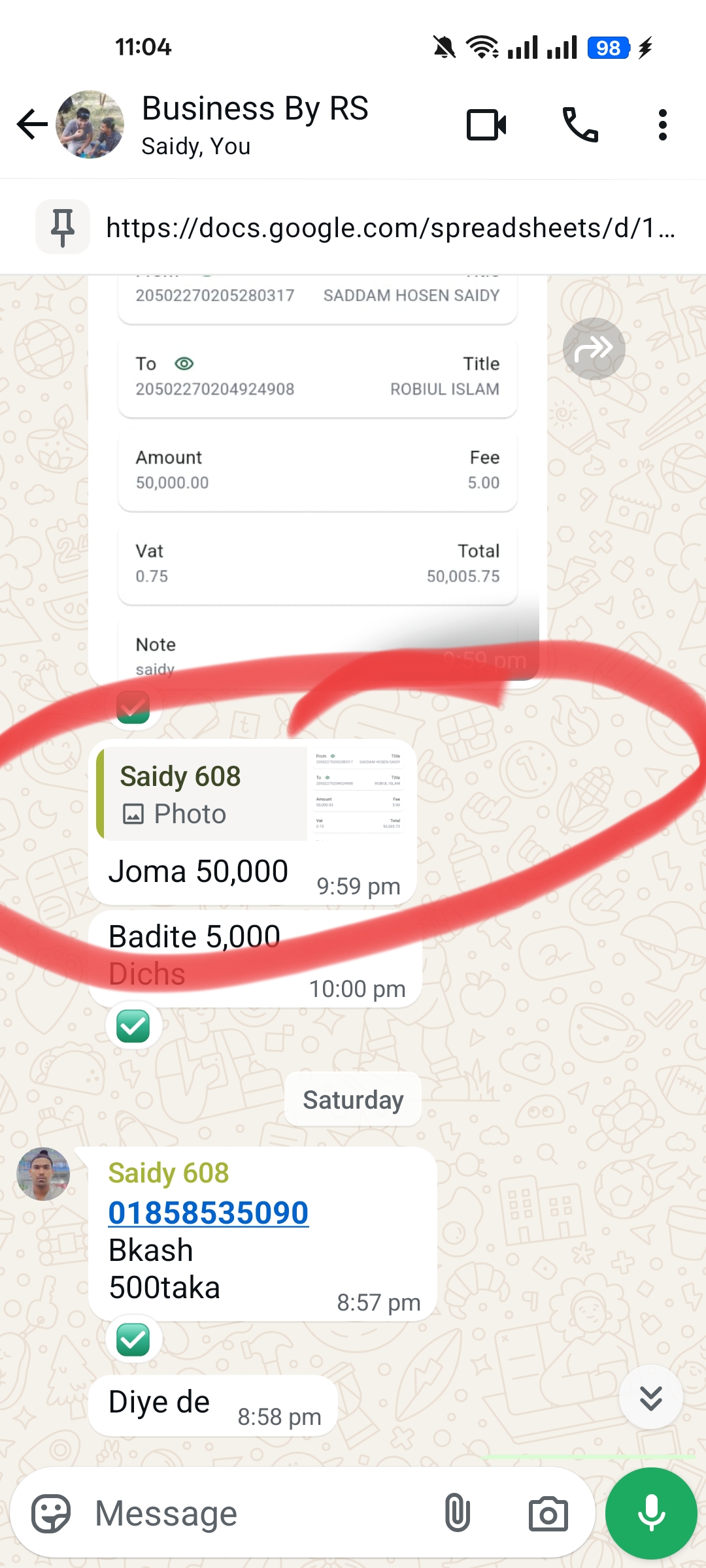Start a voice call
706x1568 pixels.
click(580, 124)
